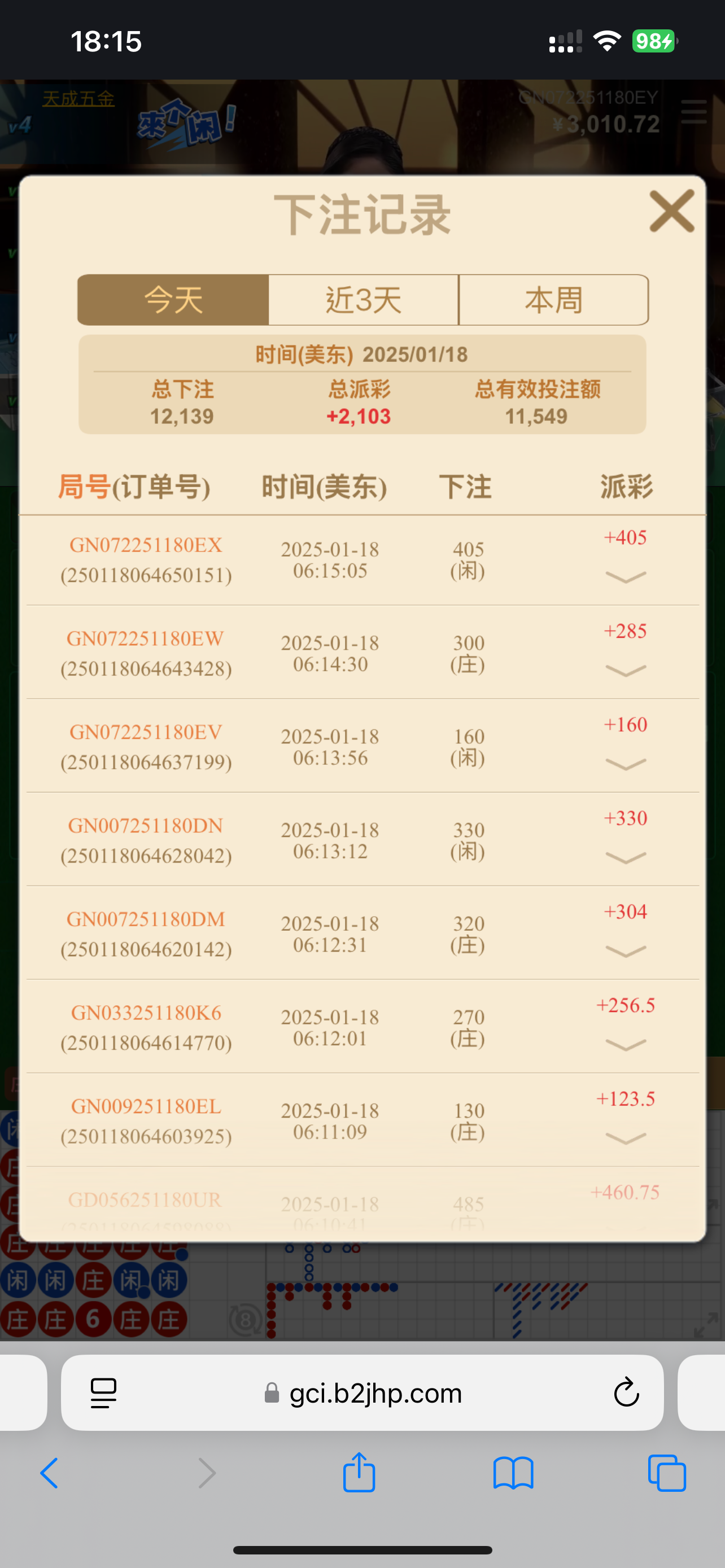Go back in the Safari toolbar

(49, 1473)
